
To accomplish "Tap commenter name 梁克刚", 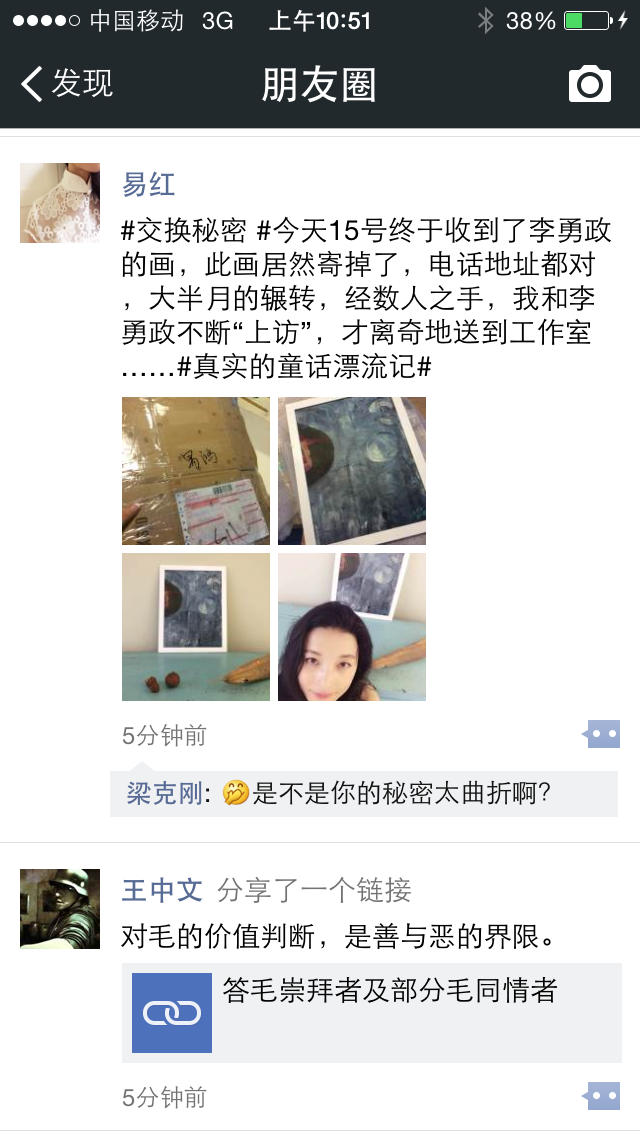I will (x=164, y=794).
